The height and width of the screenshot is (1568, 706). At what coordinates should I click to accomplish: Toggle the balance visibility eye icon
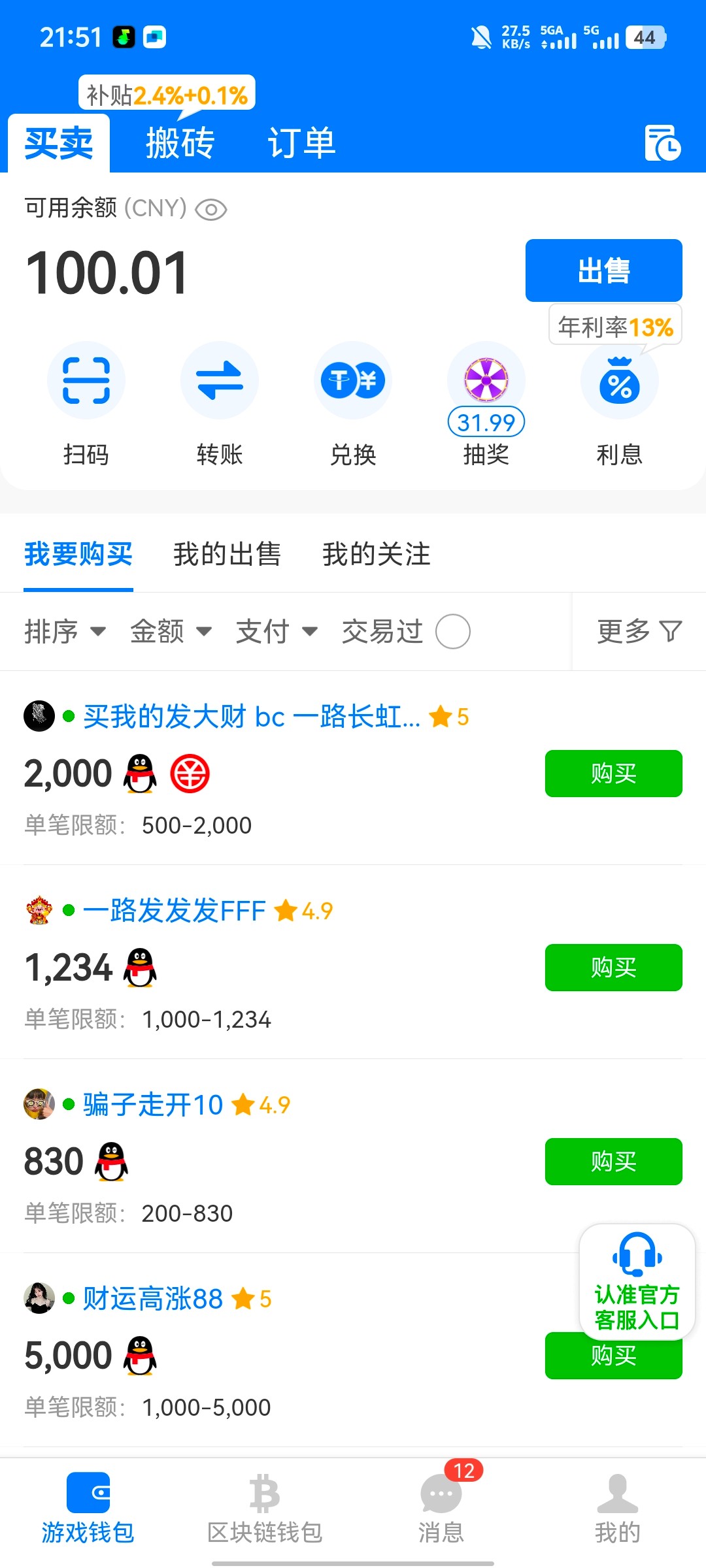click(210, 208)
